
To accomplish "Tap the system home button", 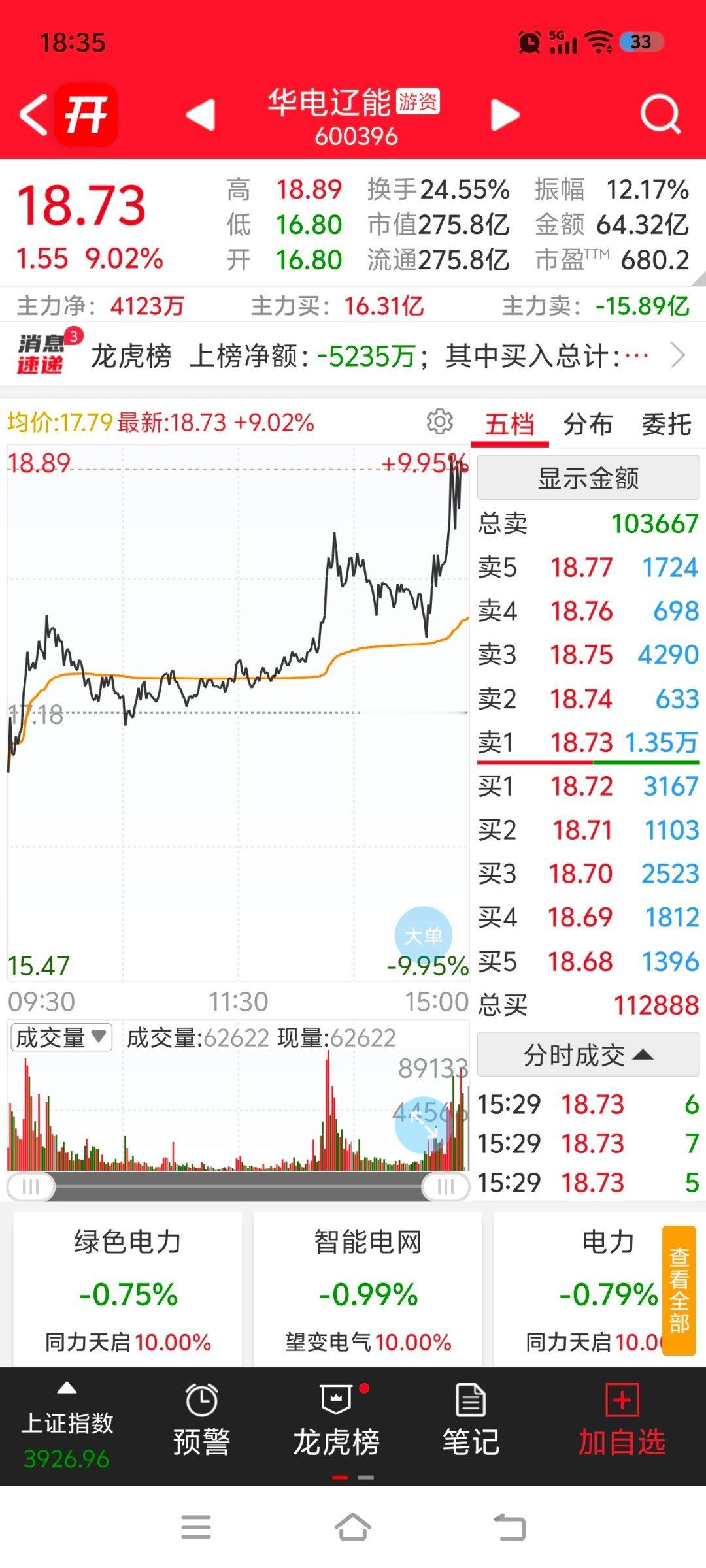I will 353,1527.
